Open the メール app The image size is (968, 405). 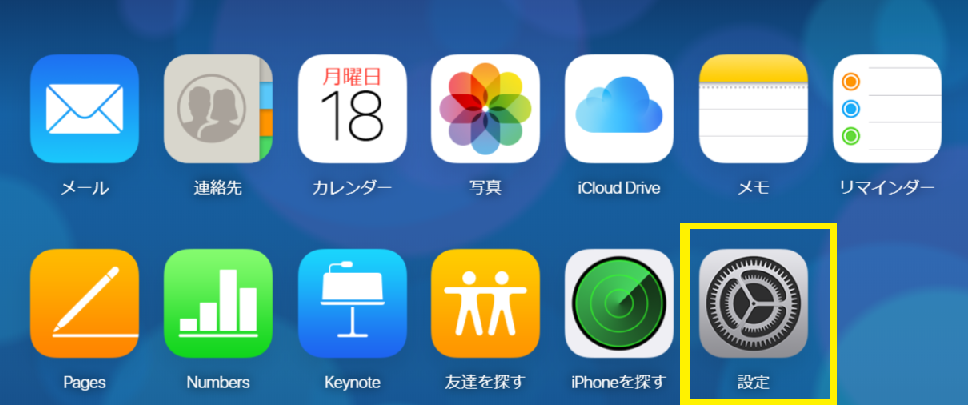point(84,109)
